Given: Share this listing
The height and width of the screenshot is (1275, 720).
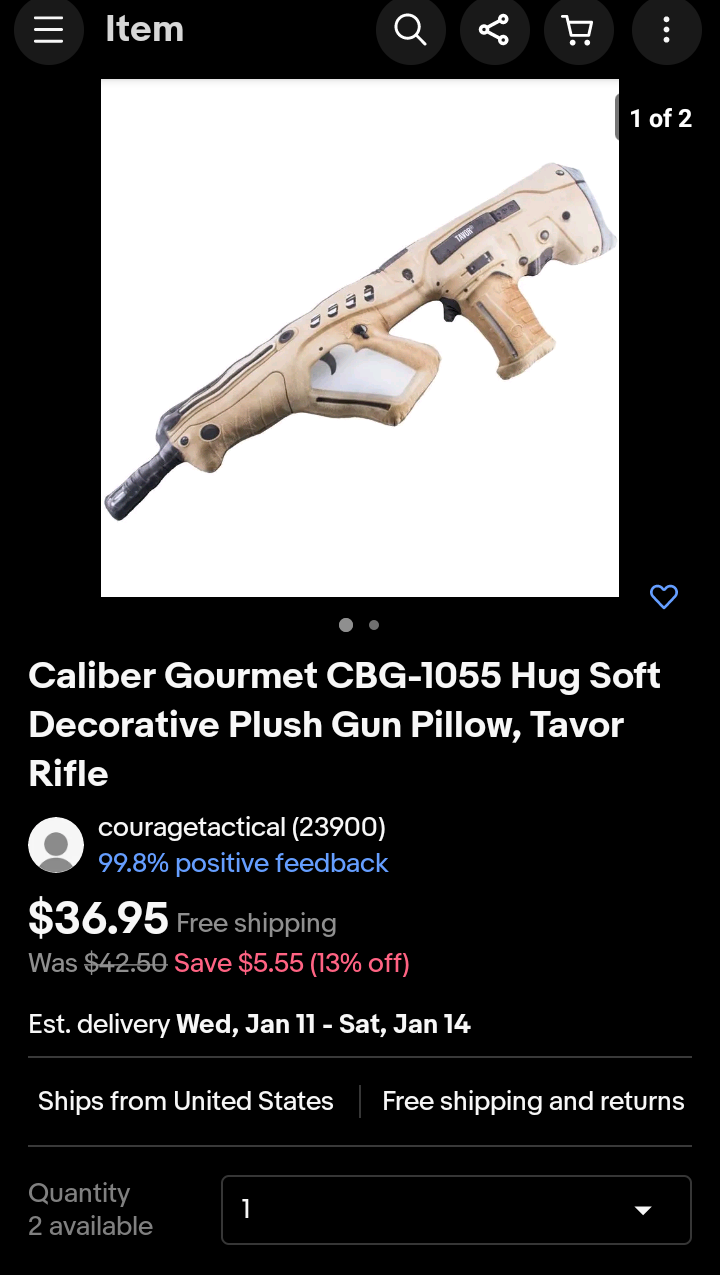Looking at the screenshot, I should tap(494, 30).
